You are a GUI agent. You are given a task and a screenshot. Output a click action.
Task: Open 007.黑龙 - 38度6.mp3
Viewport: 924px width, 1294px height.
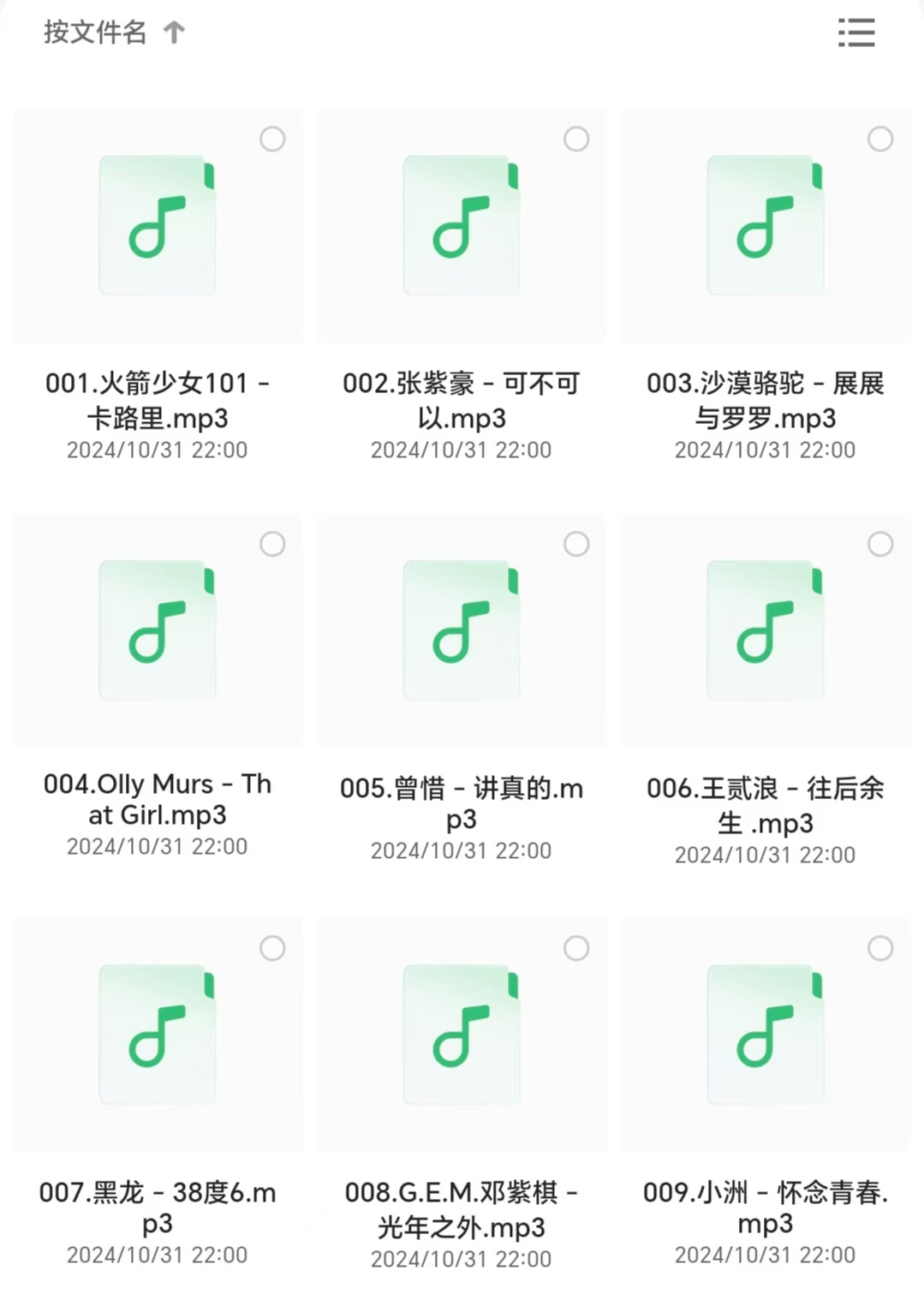158,1035
